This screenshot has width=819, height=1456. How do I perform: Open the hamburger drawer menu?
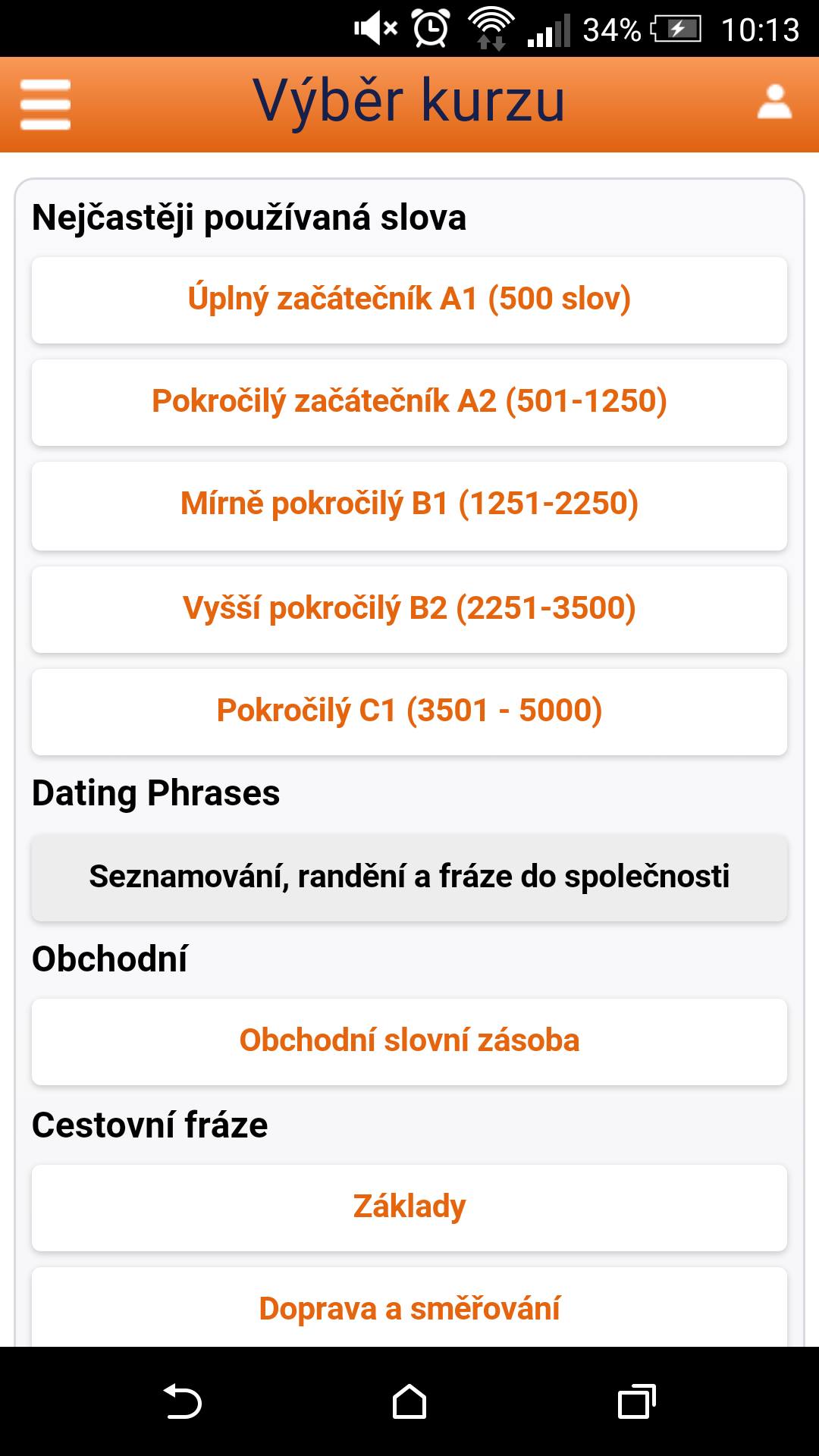click(x=45, y=105)
